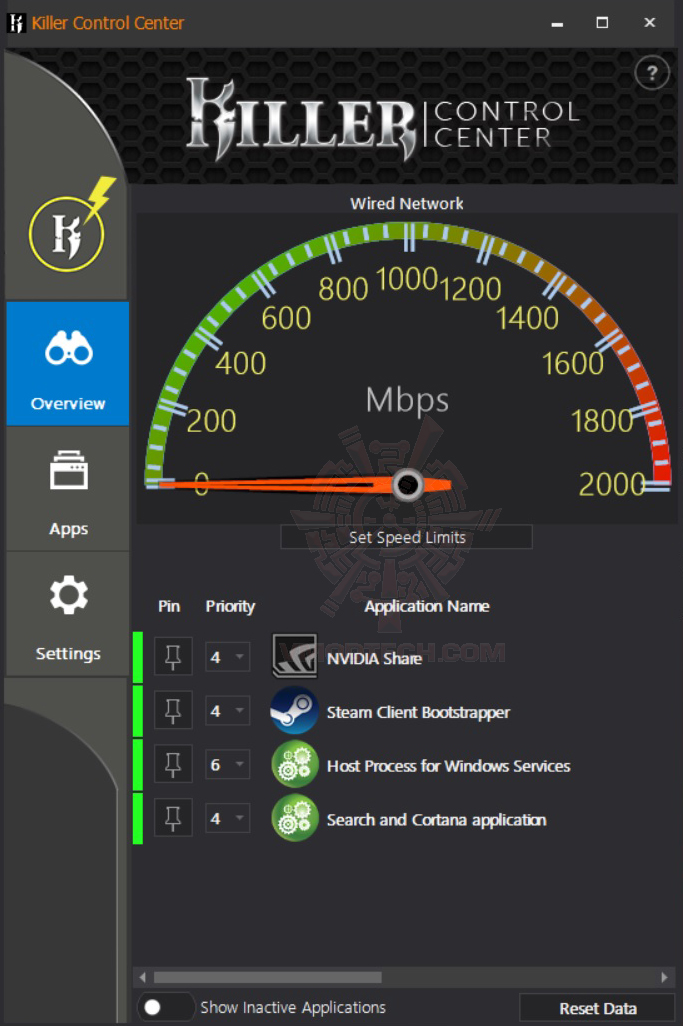Switch to the Overview tab
The height and width of the screenshot is (1026, 683).
(x=68, y=364)
